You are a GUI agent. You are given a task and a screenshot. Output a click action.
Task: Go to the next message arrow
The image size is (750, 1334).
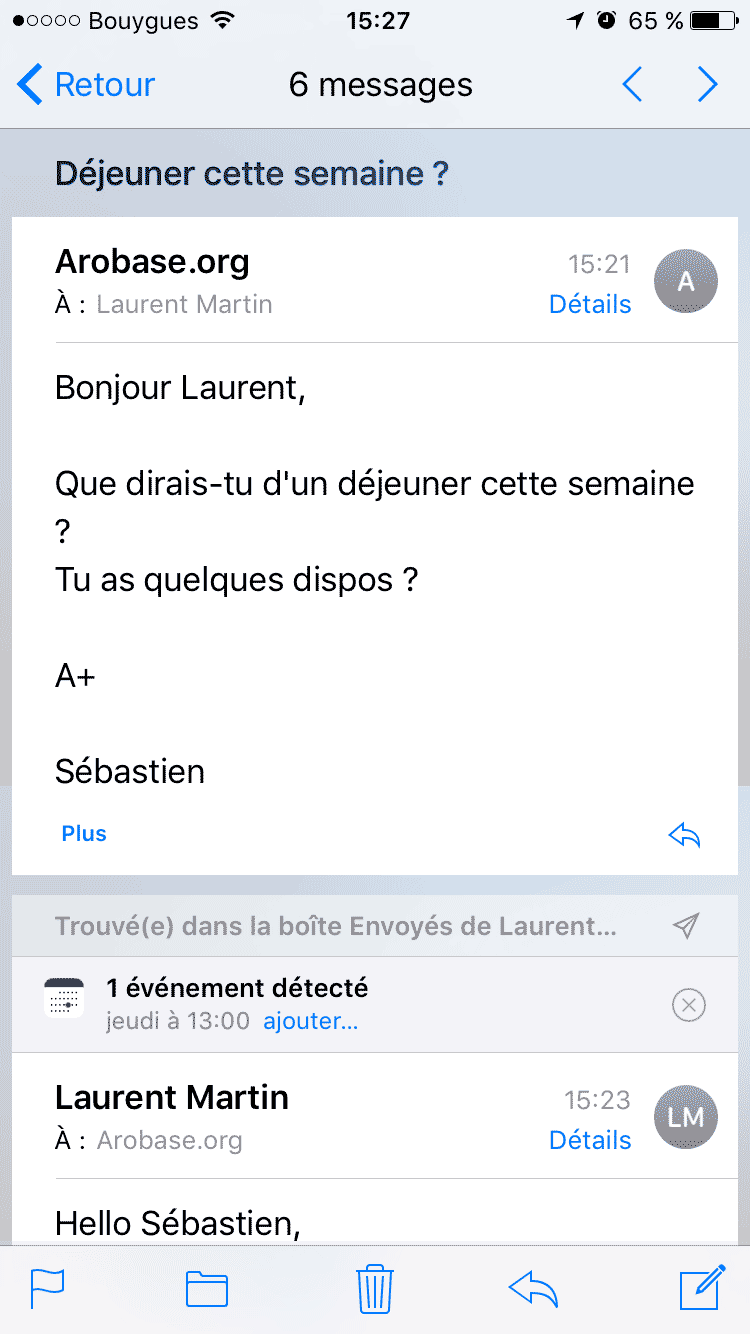point(708,85)
